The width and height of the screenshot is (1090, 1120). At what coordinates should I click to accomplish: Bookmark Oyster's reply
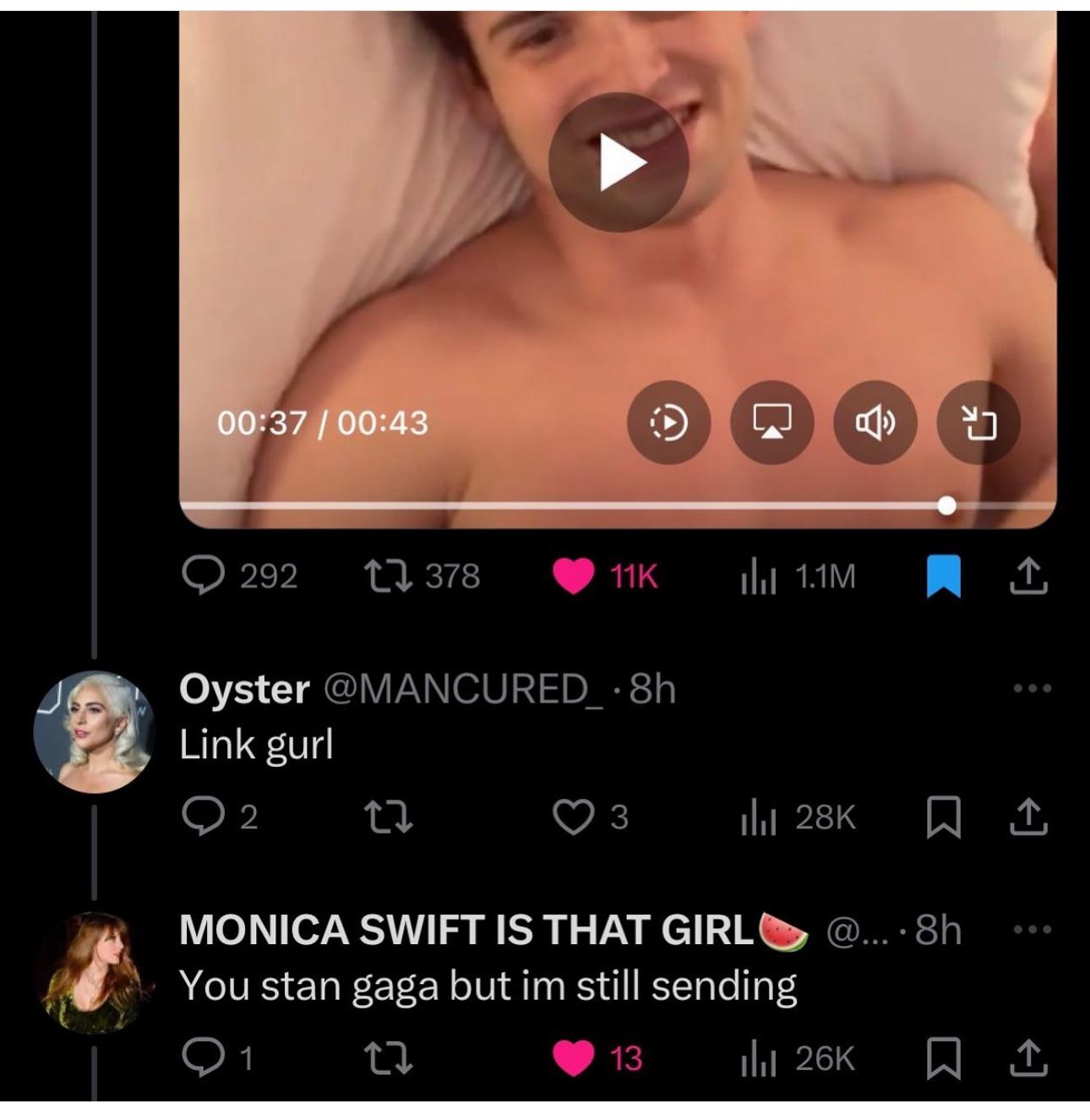tap(944, 817)
